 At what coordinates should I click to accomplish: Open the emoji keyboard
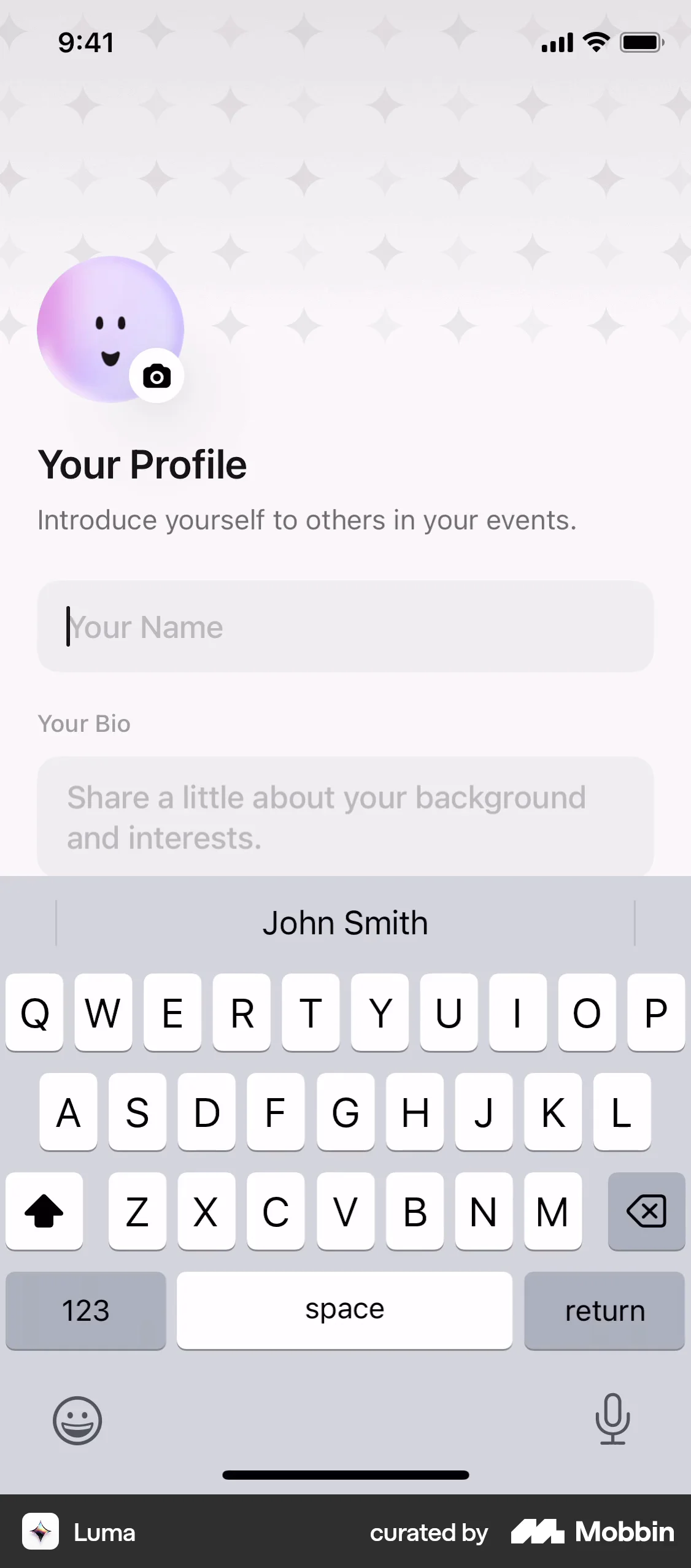[77, 1421]
